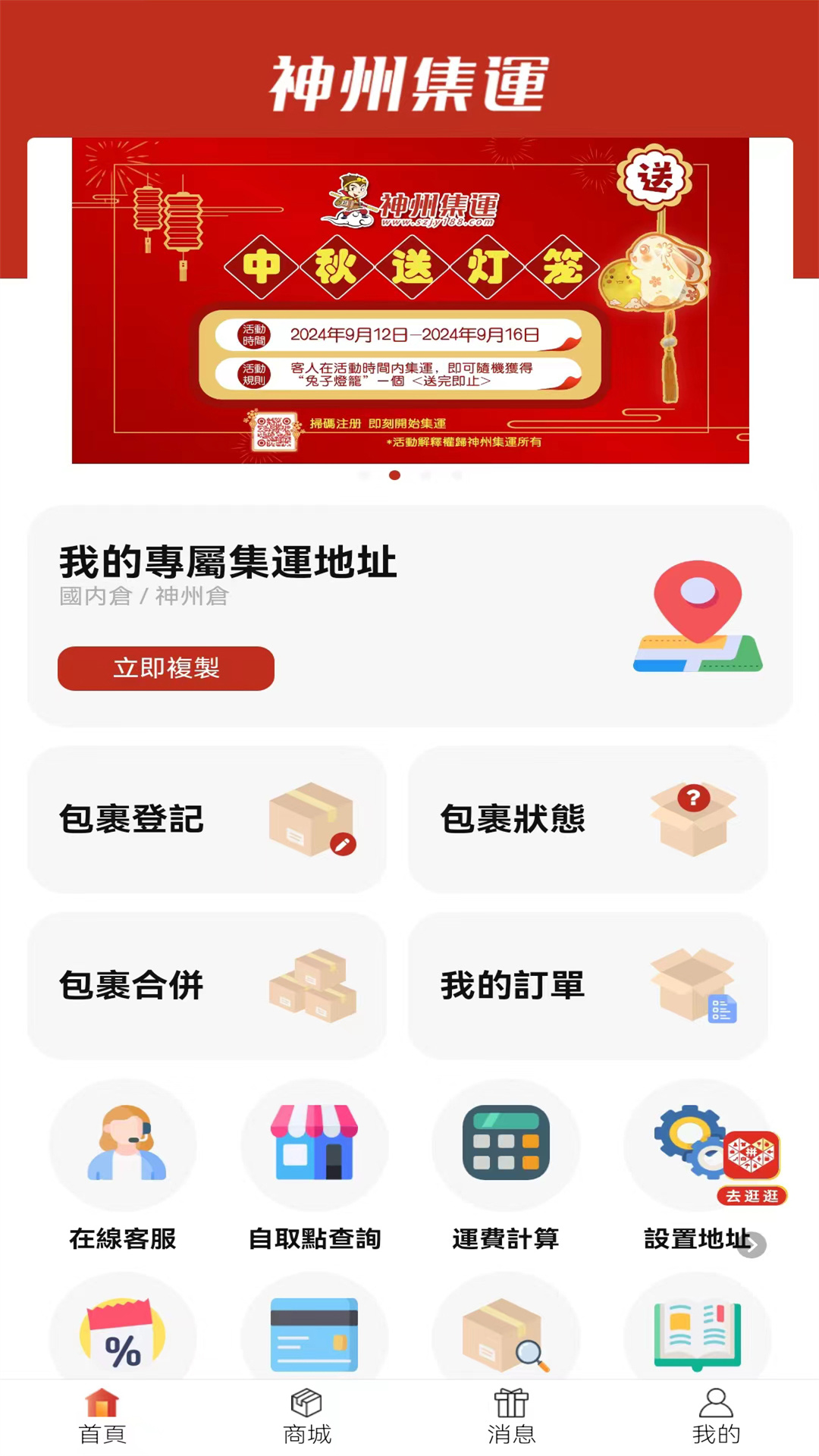Open the 中秋送灯笼 promotion banner
The width and height of the screenshot is (819, 1456).
click(x=410, y=300)
